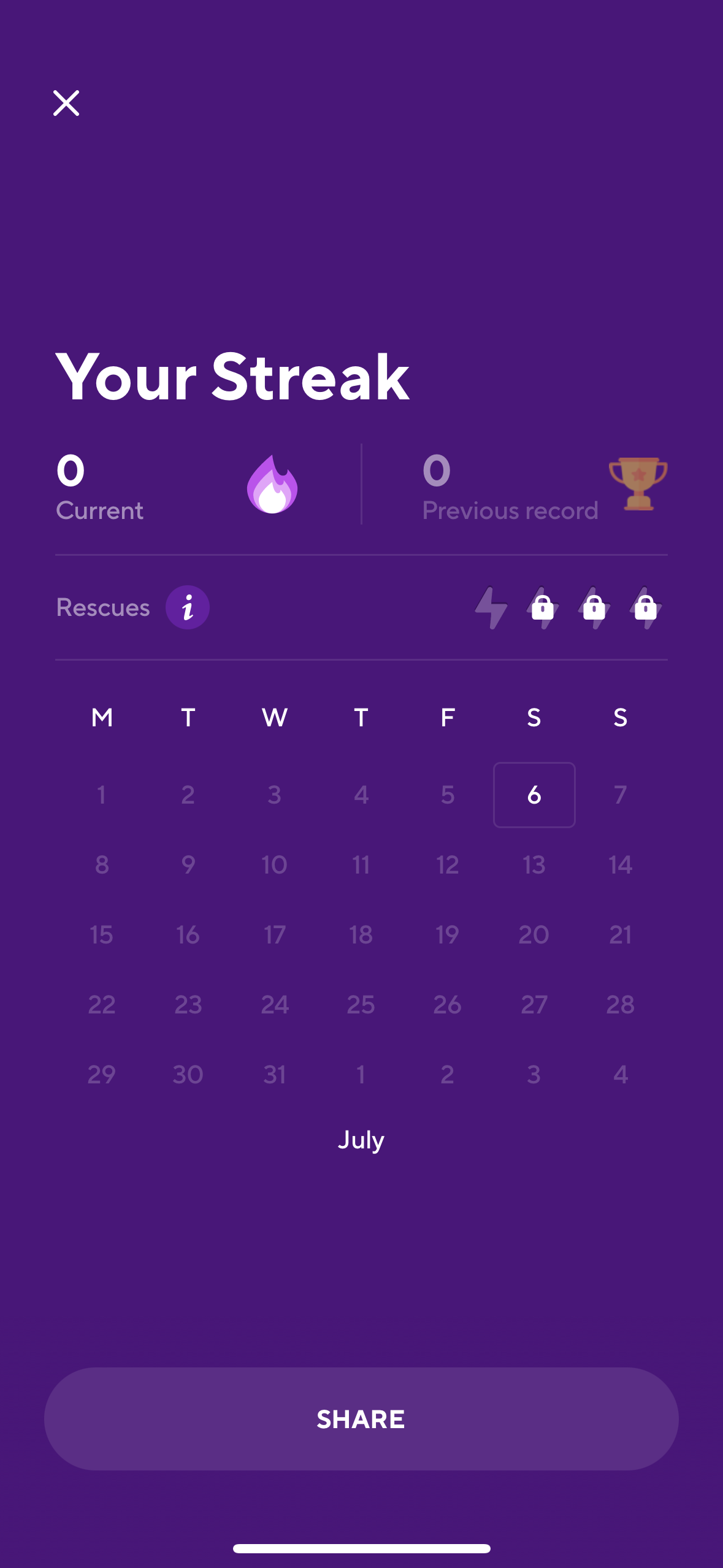Image resolution: width=723 pixels, height=1568 pixels.
Task: Click the last locked rescue icon
Action: point(645,608)
